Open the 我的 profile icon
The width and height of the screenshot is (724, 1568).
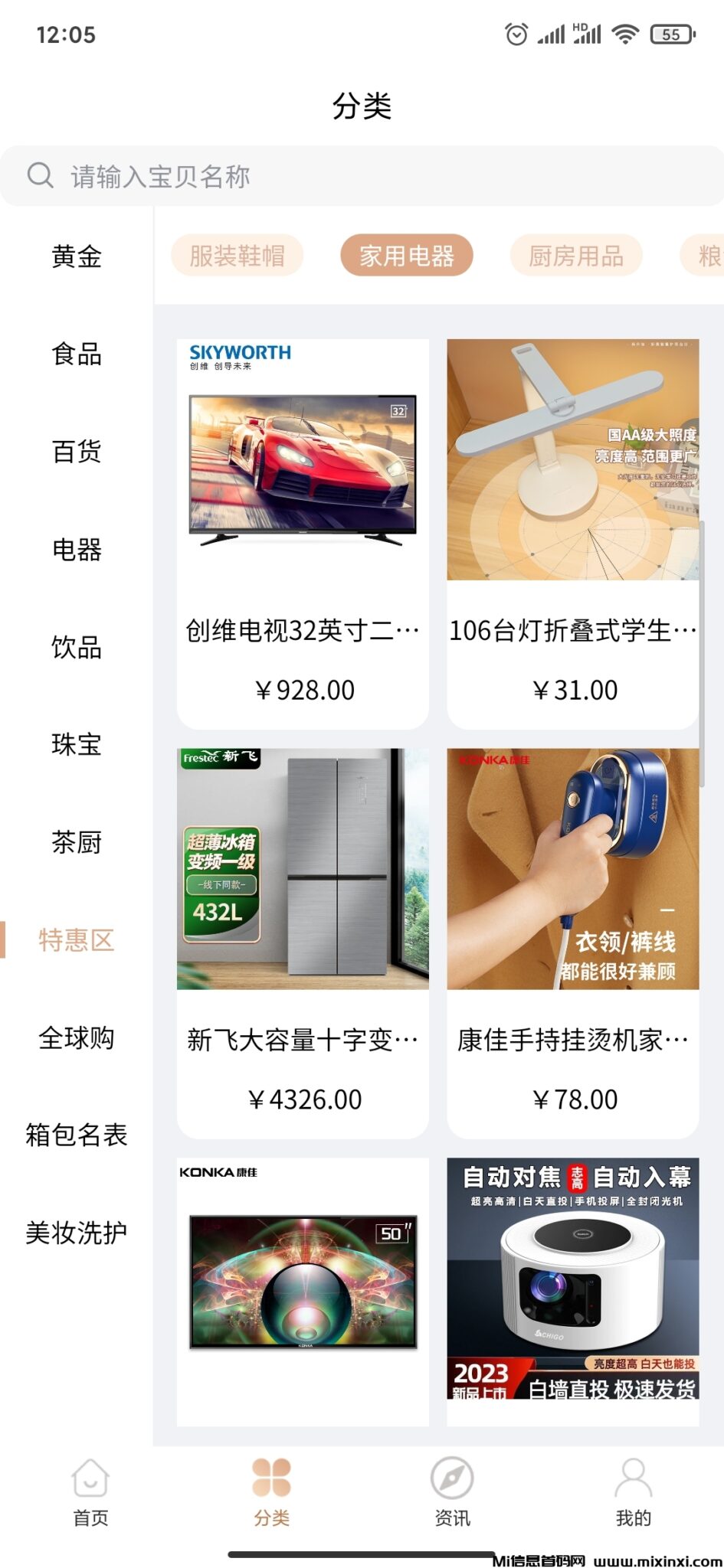click(633, 1478)
